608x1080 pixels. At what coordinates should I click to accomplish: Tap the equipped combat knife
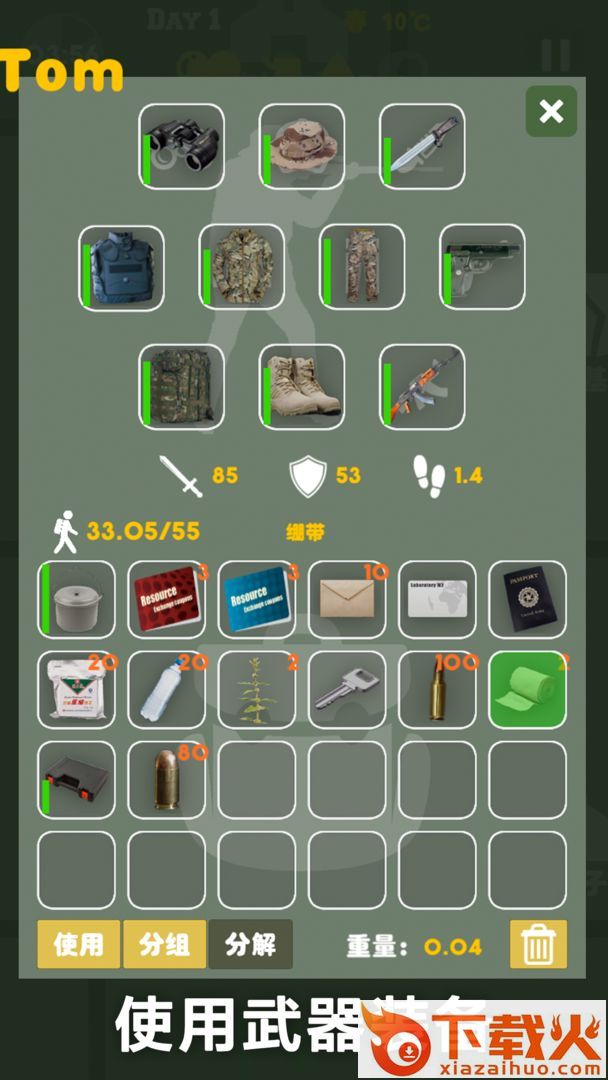coord(421,146)
